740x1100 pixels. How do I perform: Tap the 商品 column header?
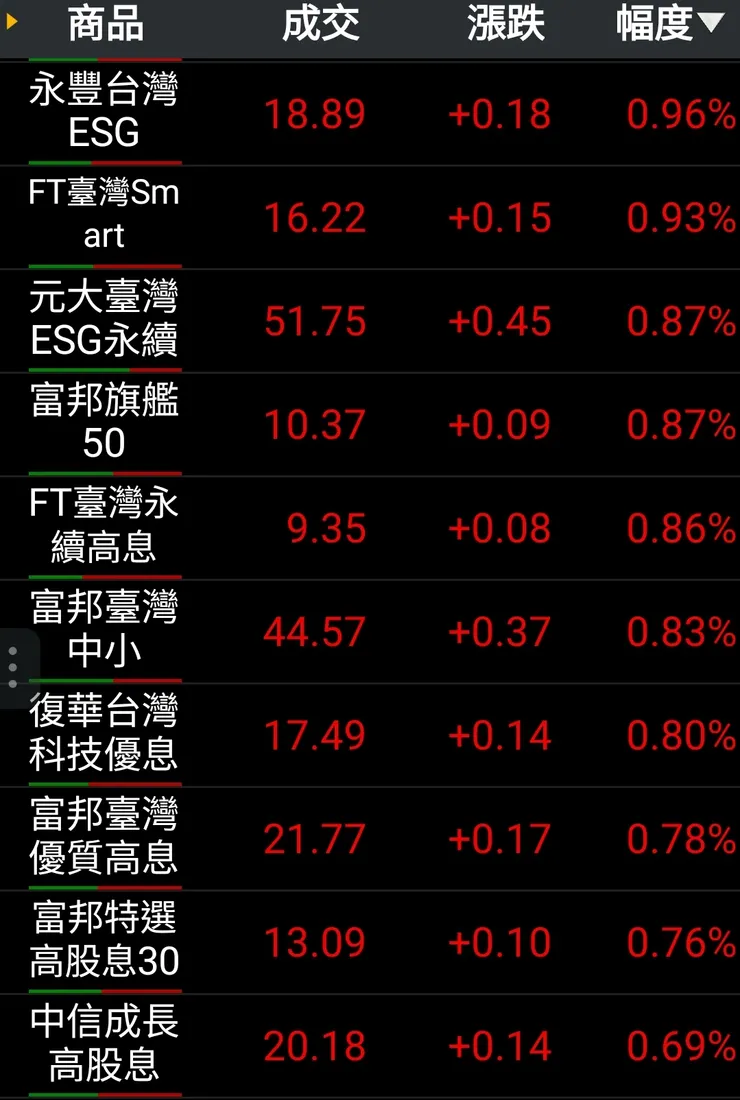click(105, 24)
